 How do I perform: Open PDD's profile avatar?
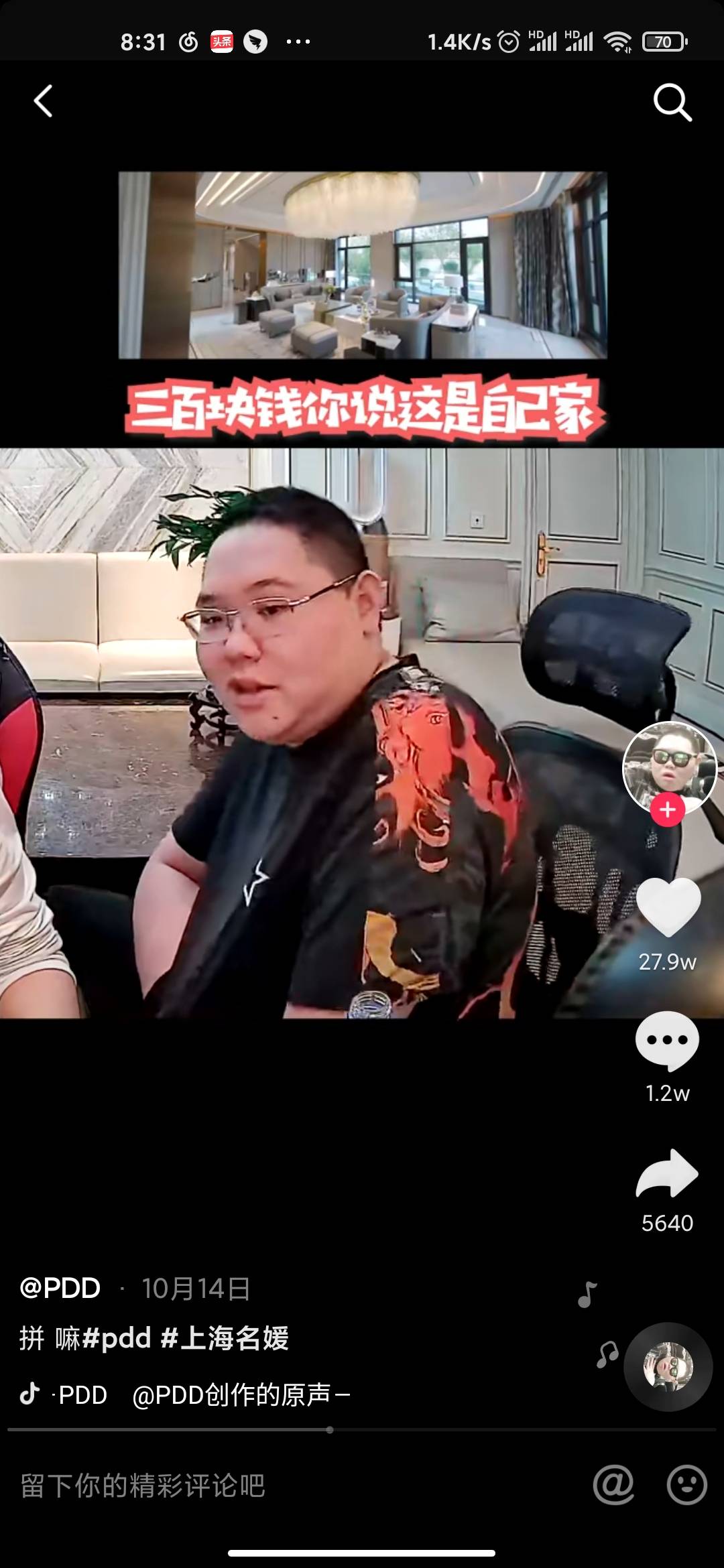[669, 765]
